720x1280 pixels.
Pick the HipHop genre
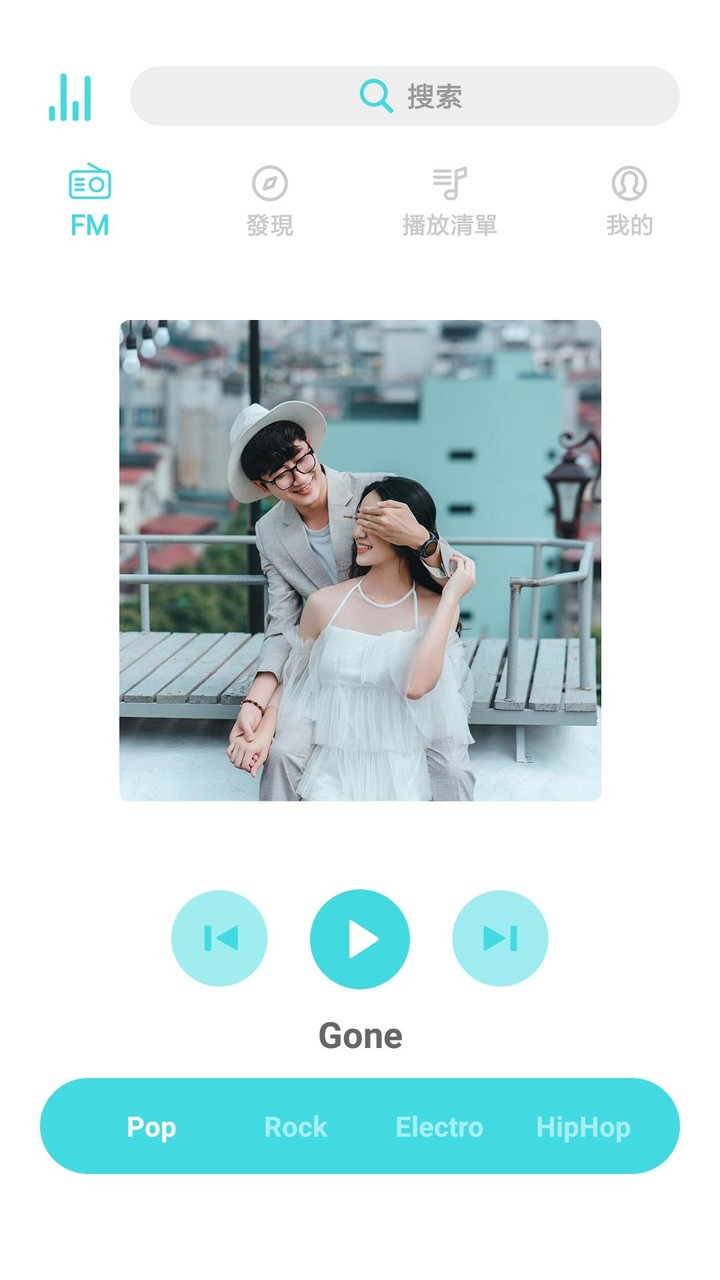[x=583, y=1127]
